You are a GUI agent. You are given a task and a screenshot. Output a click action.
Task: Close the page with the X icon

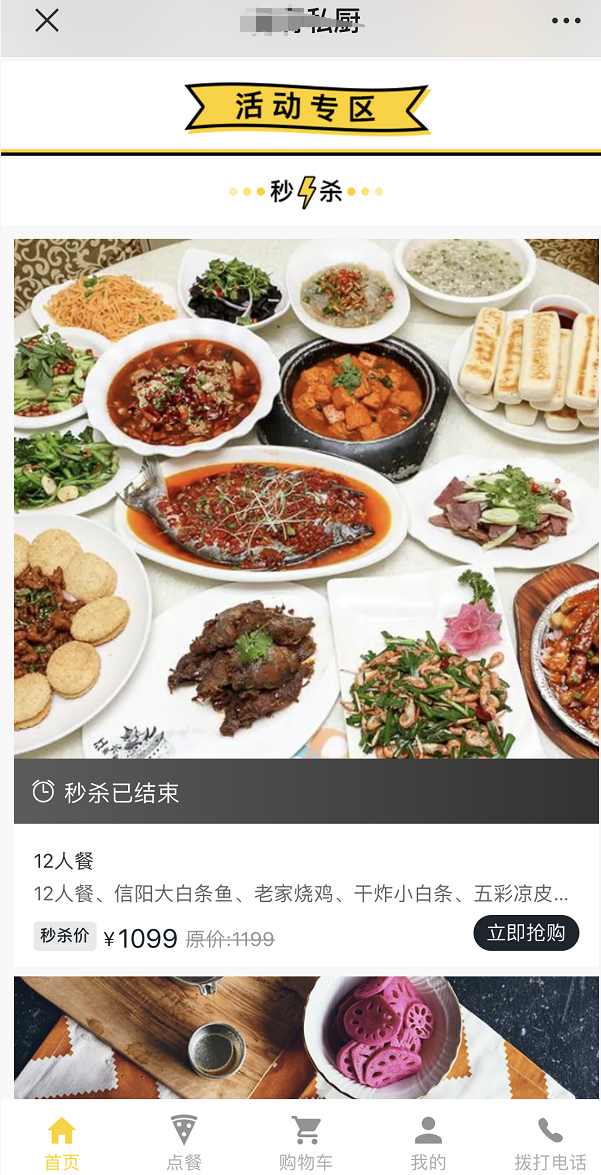(46, 21)
